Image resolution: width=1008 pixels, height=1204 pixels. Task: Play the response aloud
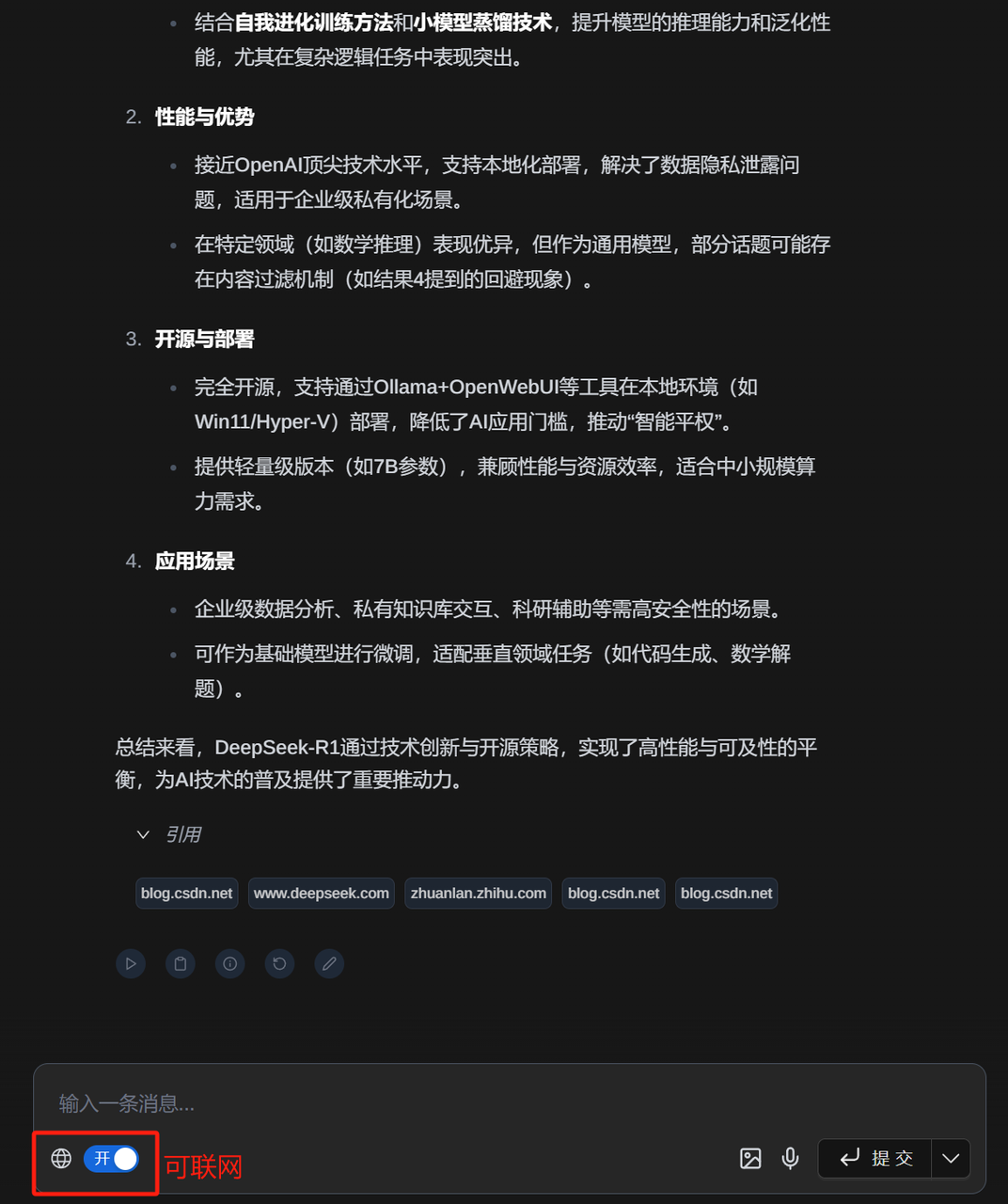131,963
